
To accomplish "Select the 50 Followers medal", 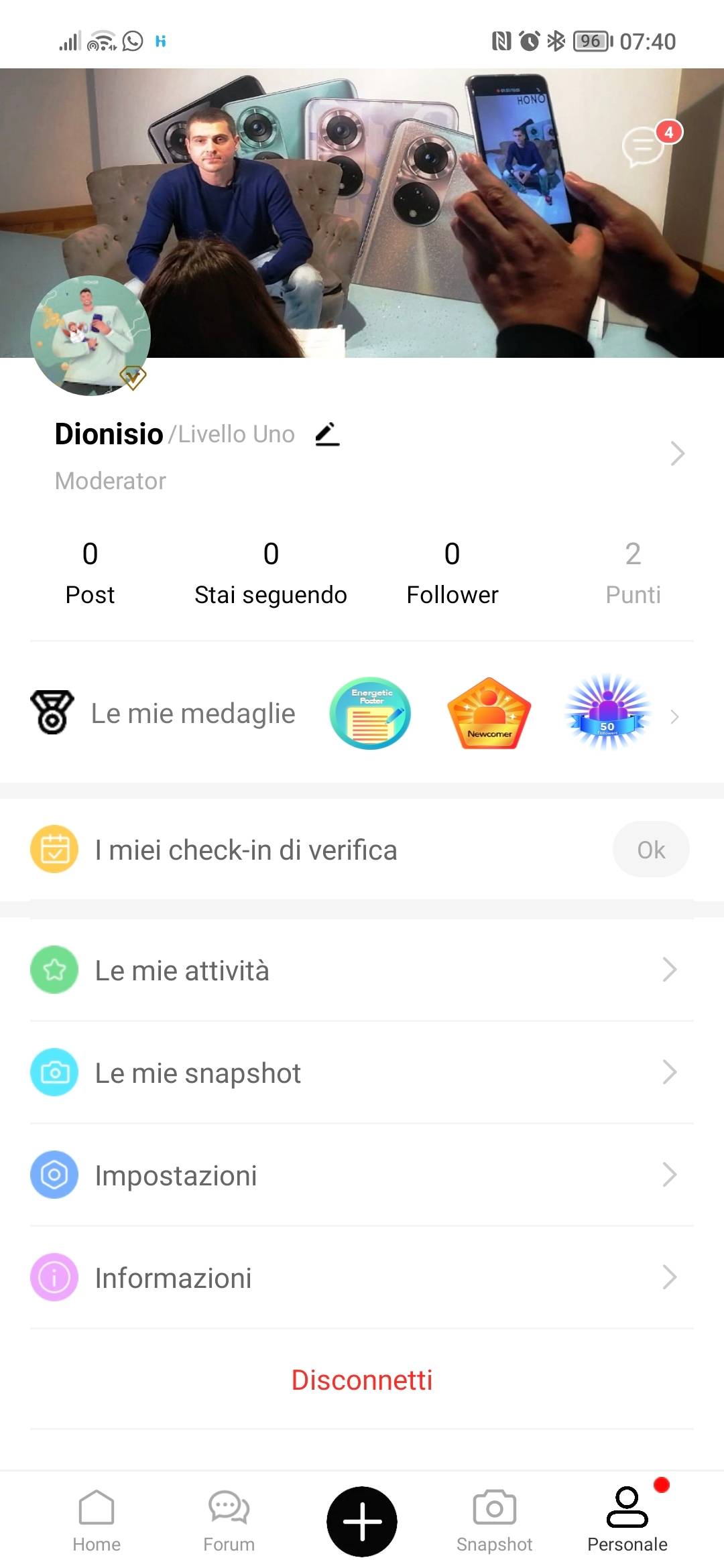I will [x=607, y=713].
